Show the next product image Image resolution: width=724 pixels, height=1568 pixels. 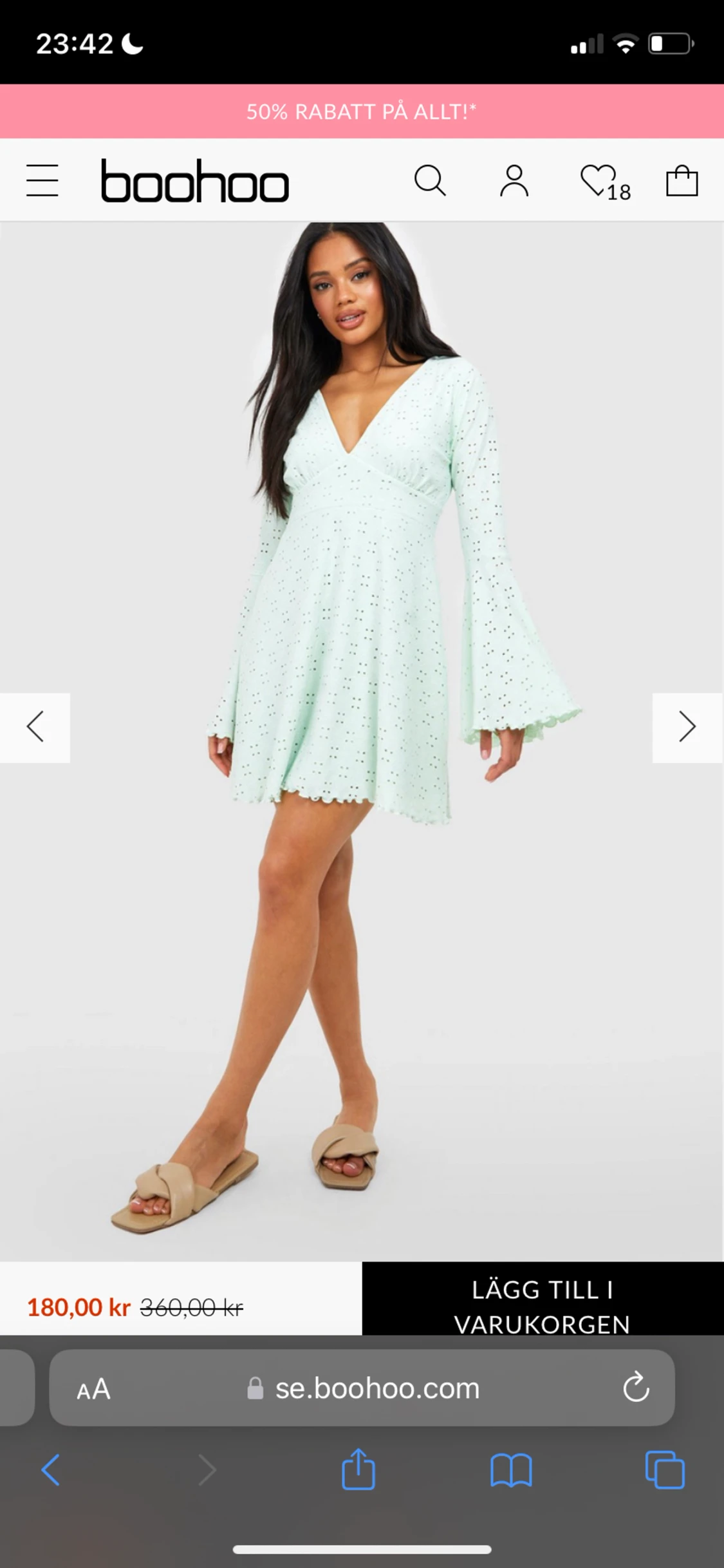pyautogui.click(x=687, y=727)
